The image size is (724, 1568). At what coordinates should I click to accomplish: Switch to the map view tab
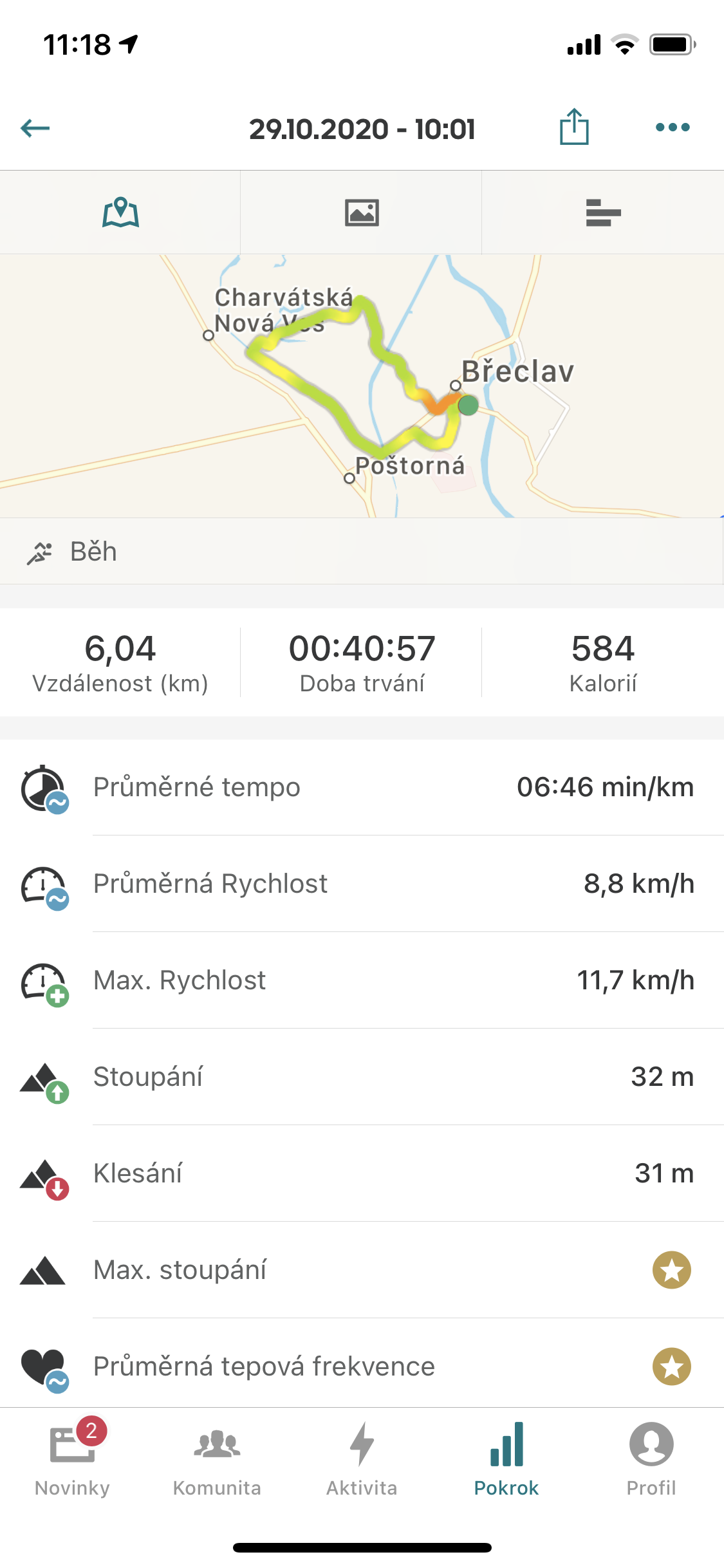point(120,212)
